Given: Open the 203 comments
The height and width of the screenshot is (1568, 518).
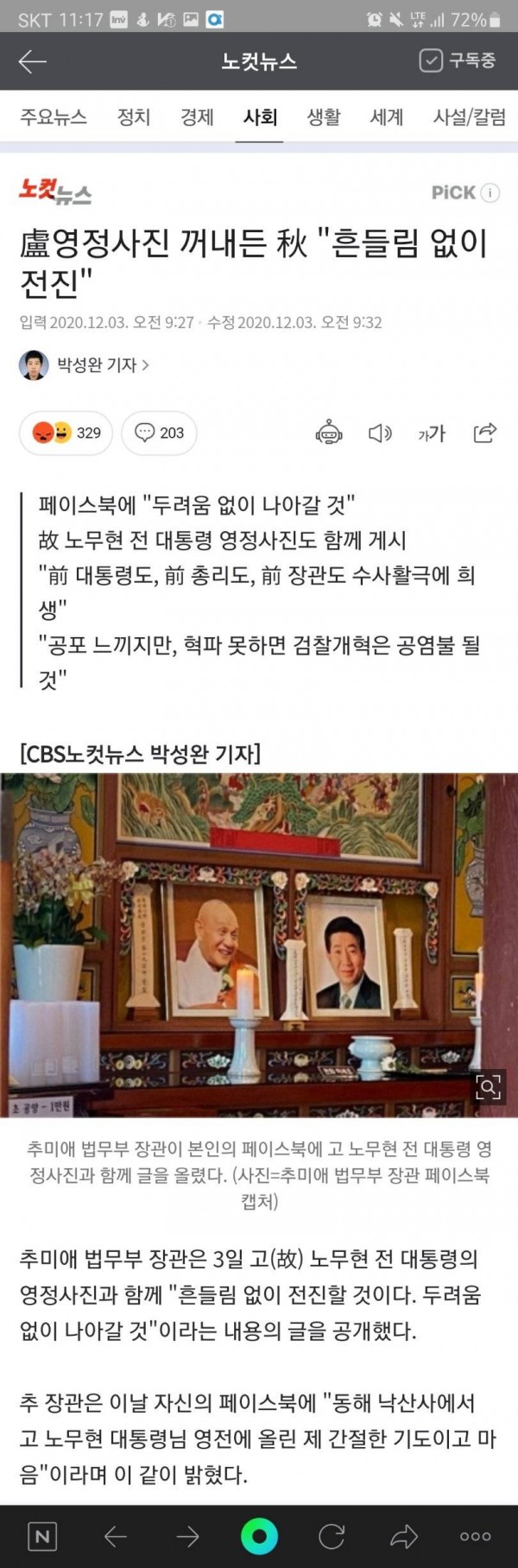Looking at the screenshot, I should [160, 433].
